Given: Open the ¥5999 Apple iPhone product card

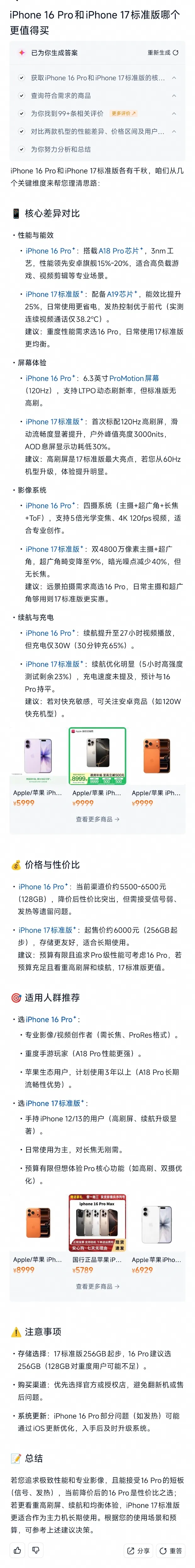Looking at the screenshot, I should coord(38,767).
